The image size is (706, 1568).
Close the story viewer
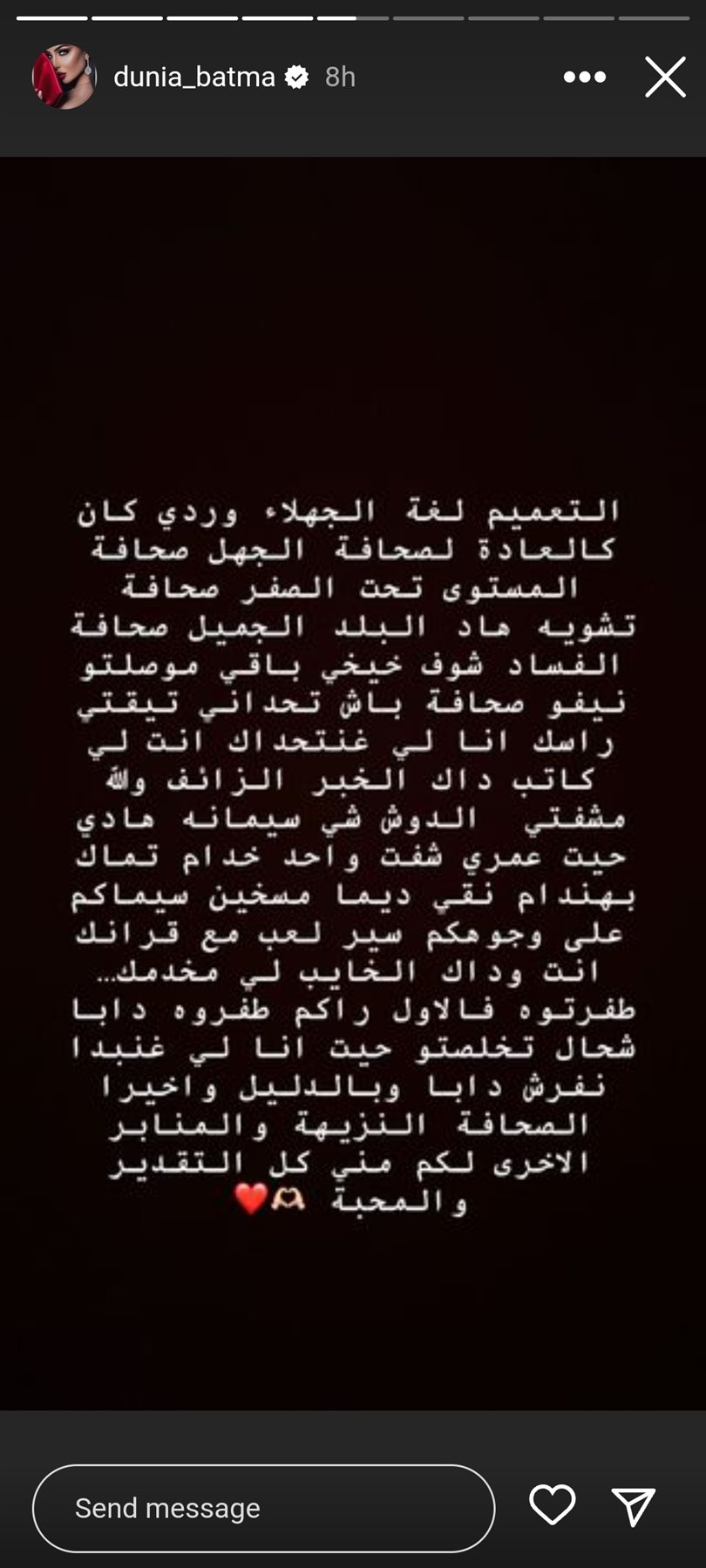(x=665, y=77)
